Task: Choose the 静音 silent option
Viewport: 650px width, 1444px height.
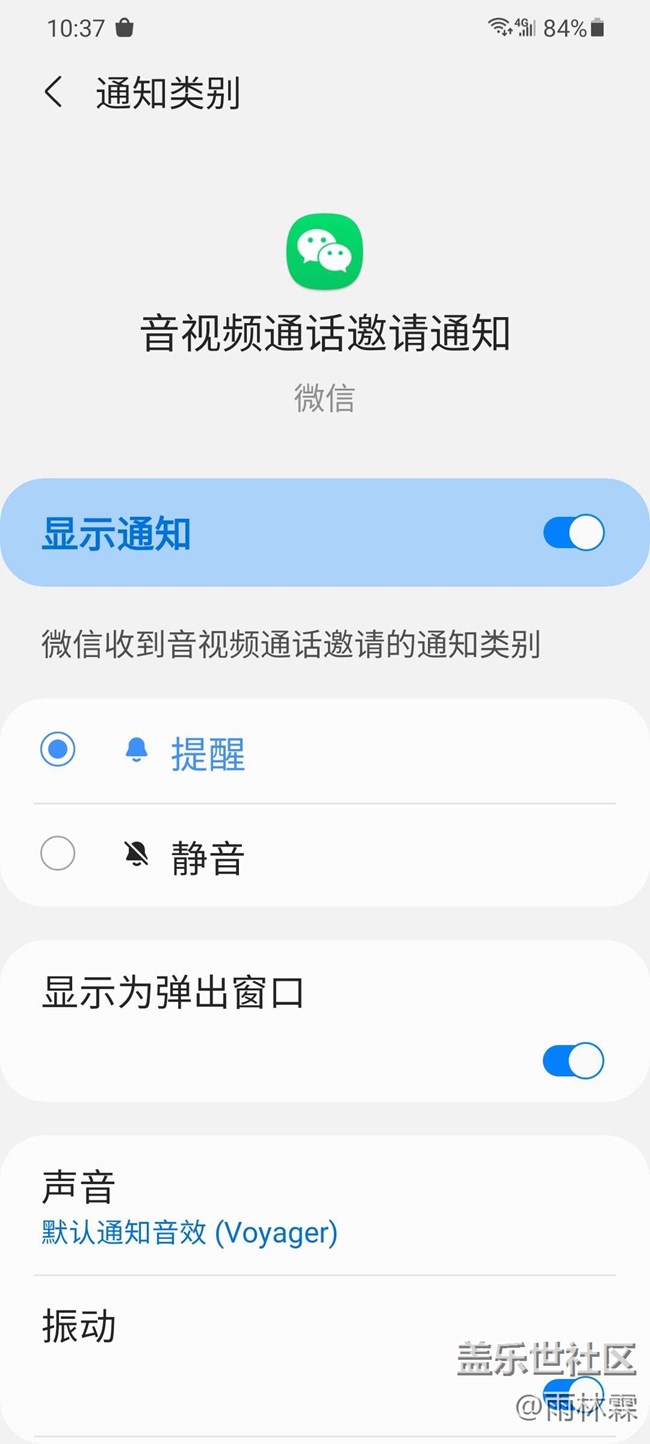Action: click(x=58, y=855)
